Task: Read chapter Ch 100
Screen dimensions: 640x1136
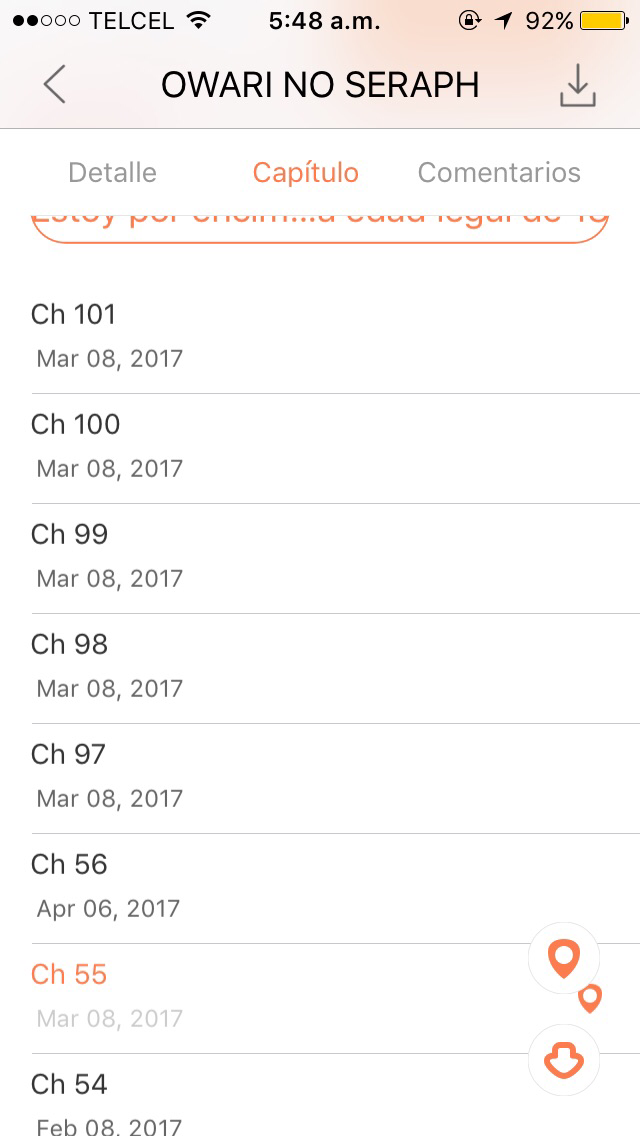Action: [x=320, y=448]
